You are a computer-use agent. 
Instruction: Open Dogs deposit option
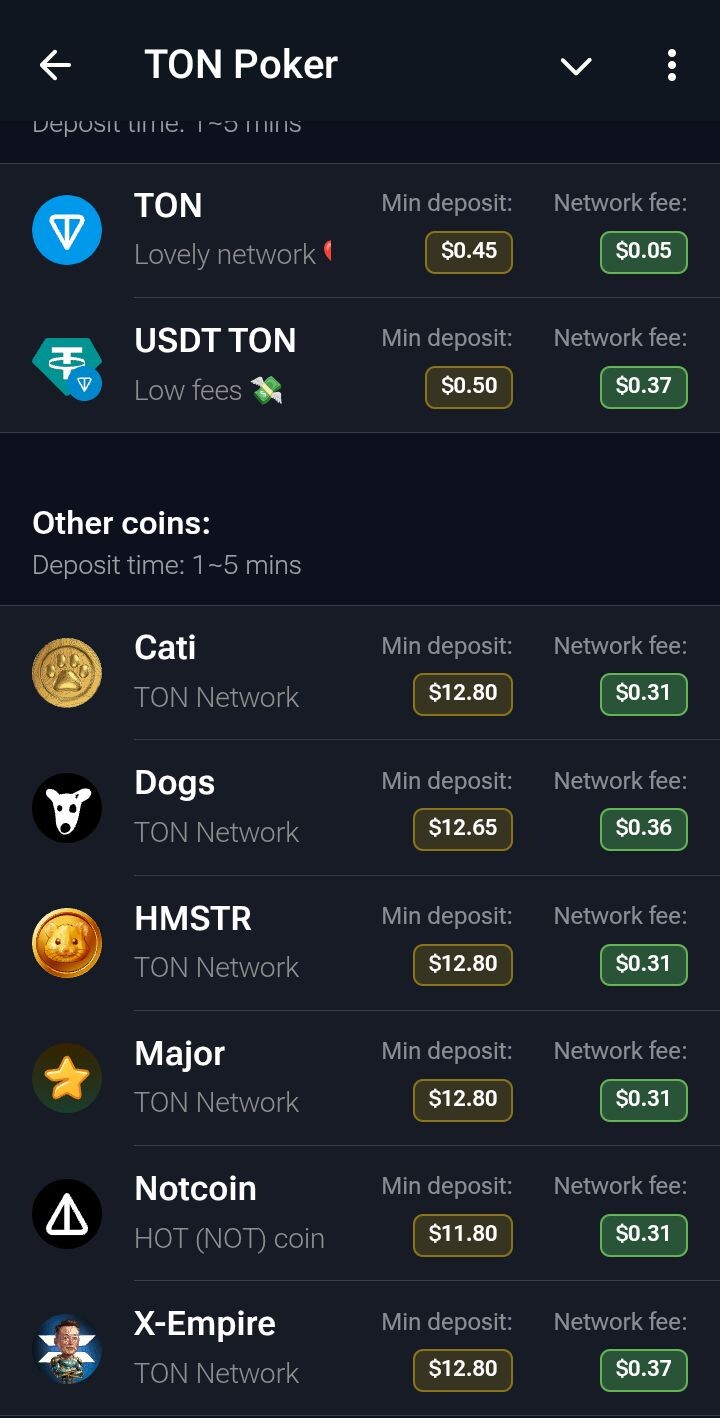pyautogui.click(x=360, y=808)
